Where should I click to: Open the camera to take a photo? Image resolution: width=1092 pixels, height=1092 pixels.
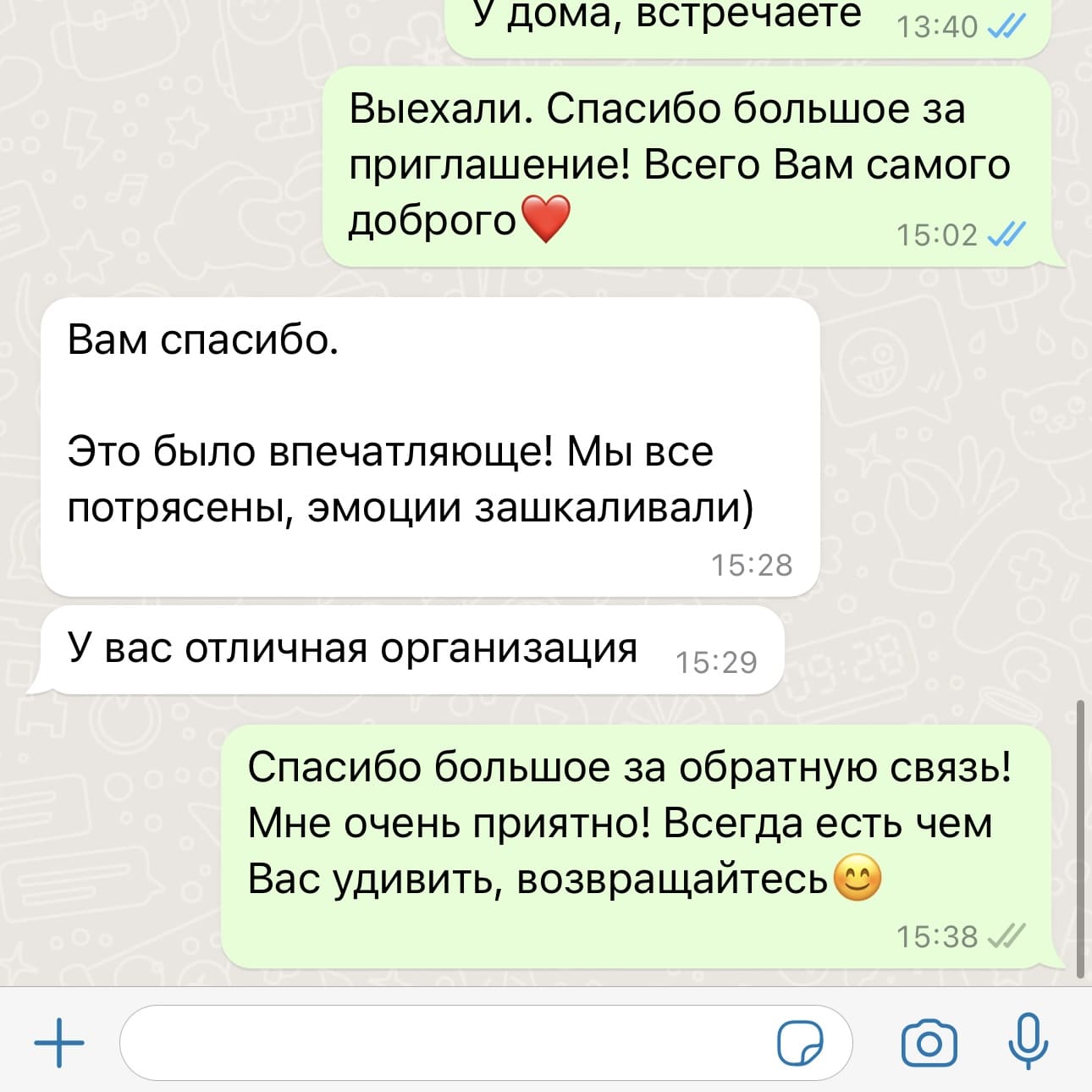929,1043
